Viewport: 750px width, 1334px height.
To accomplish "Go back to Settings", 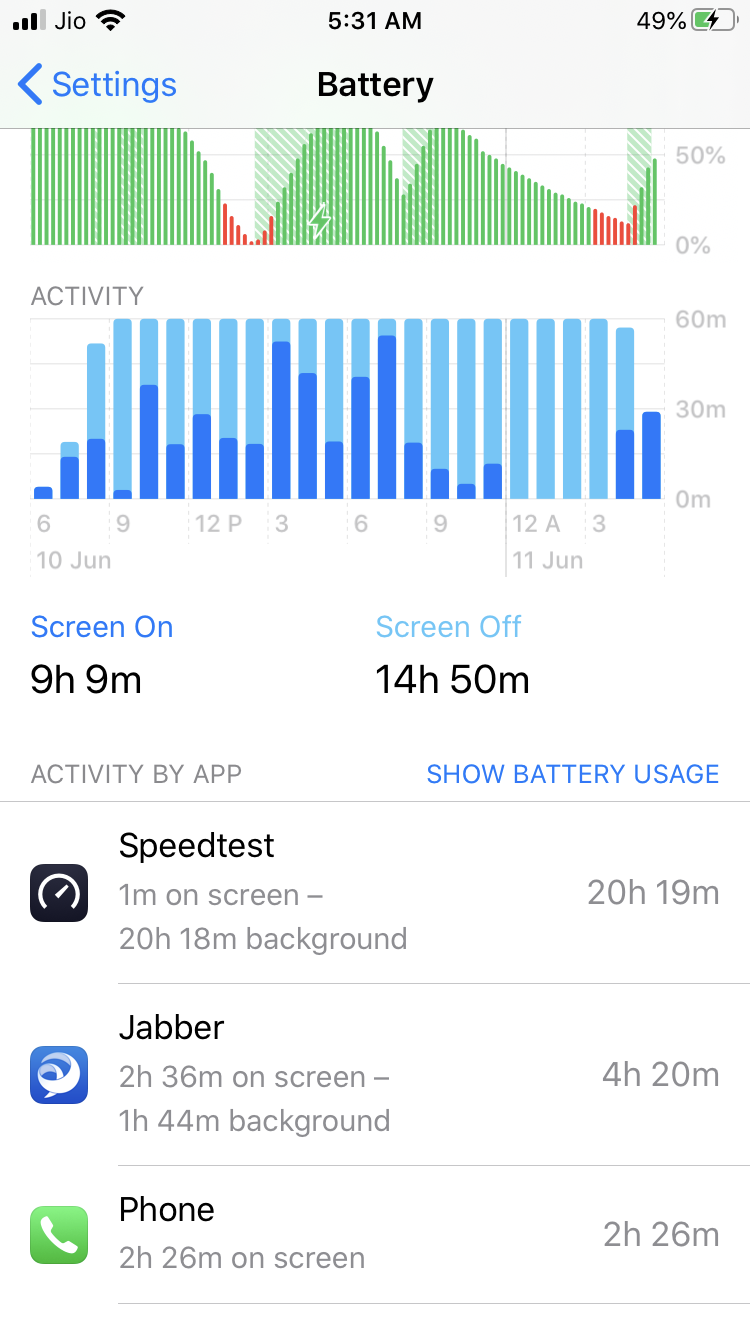I will coord(97,85).
